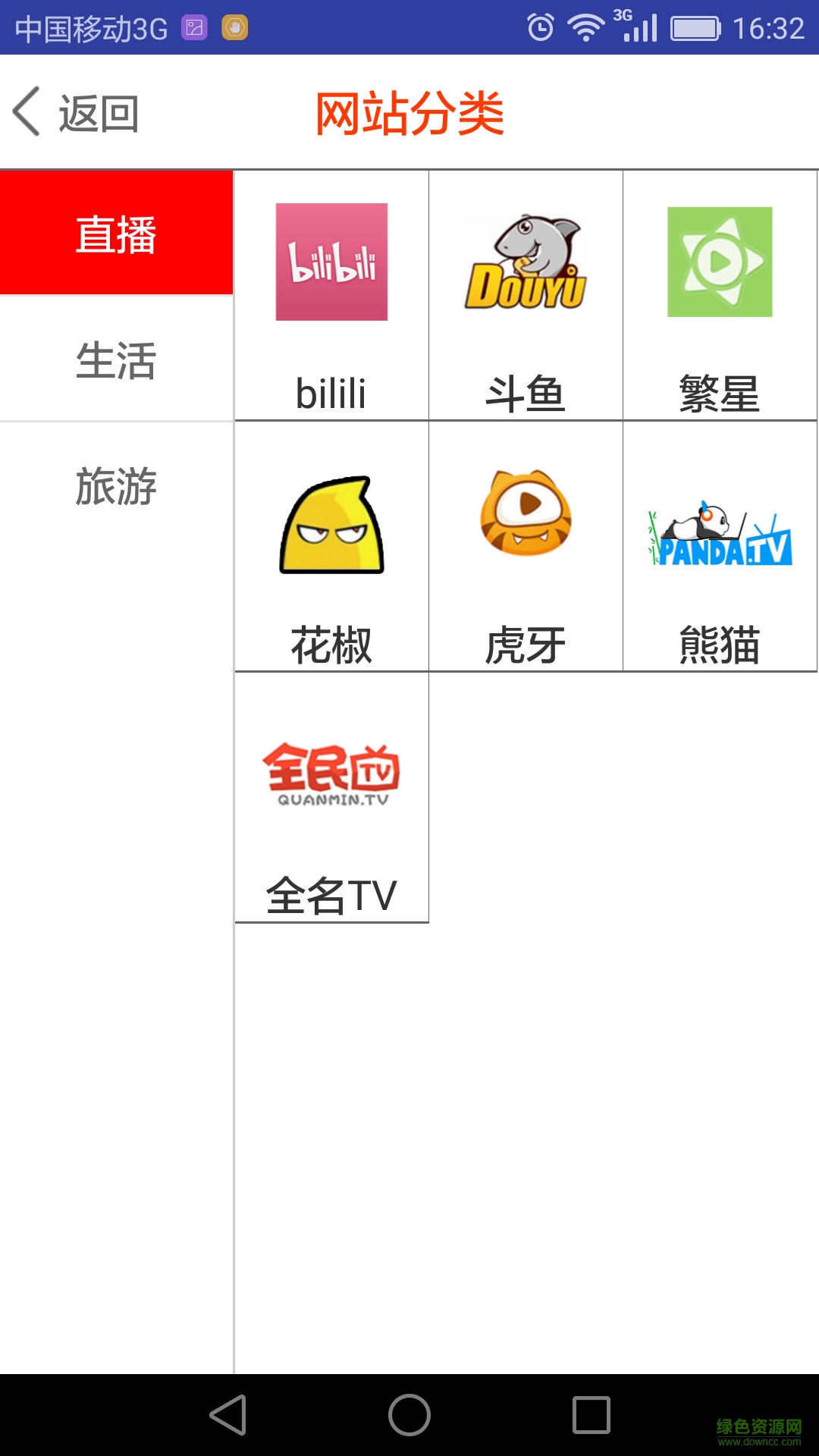
Task: Open the 斗鱼 live site
Action: tap(526, 296)
